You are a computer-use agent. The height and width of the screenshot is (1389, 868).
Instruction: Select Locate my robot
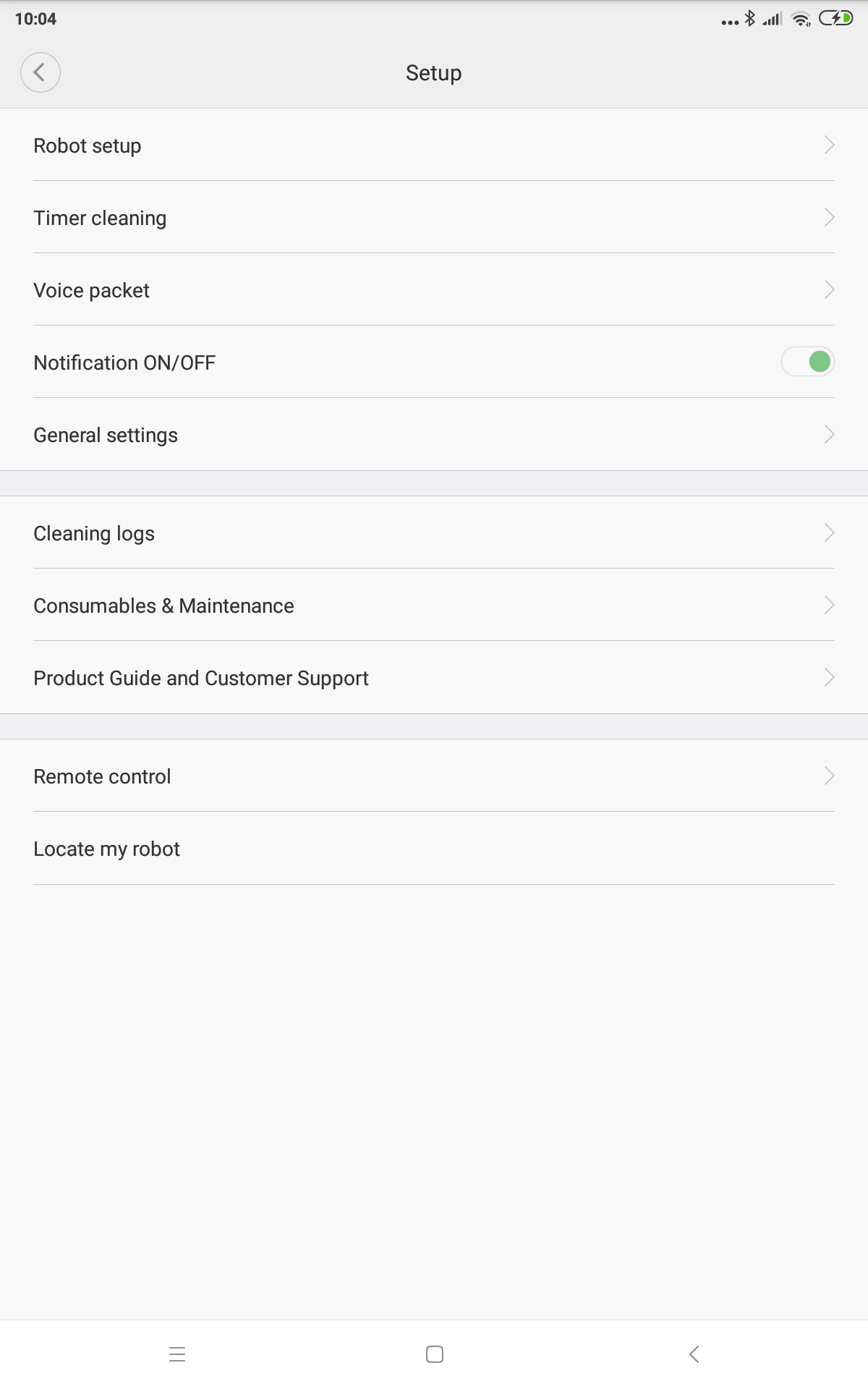coord(434,848)
